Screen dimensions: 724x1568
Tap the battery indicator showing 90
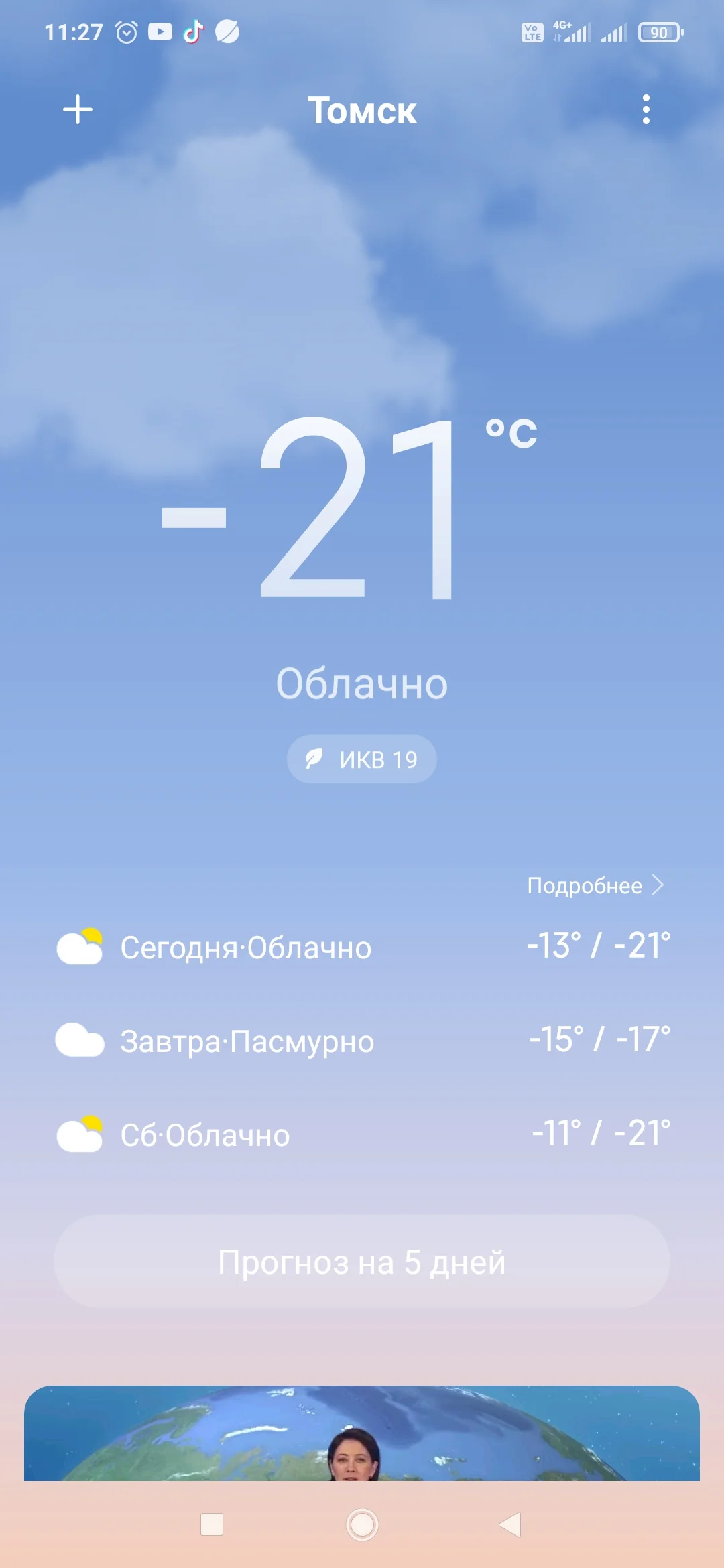click(x=660, y=31)
